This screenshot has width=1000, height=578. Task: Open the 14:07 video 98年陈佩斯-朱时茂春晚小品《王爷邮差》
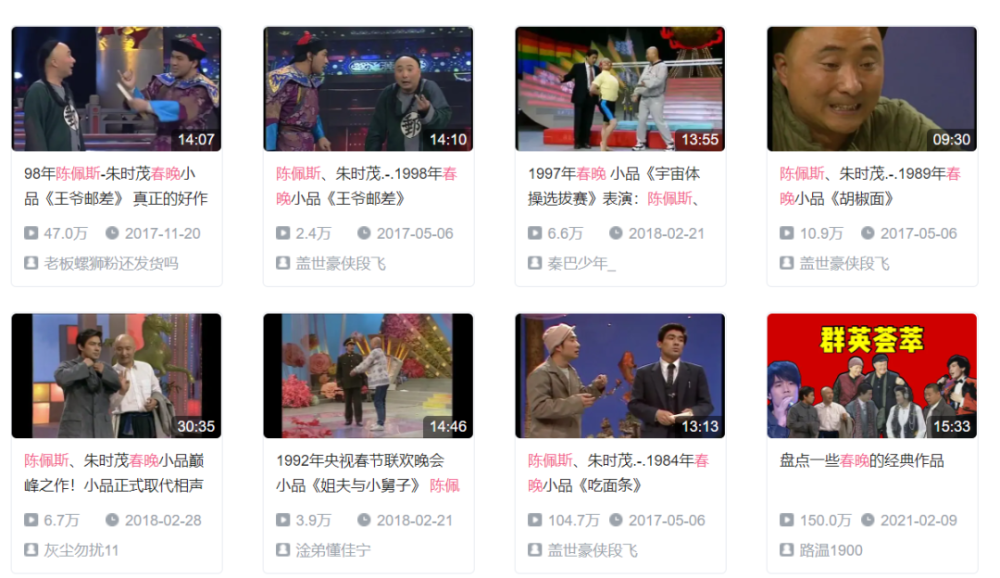[x=116, y=89]
